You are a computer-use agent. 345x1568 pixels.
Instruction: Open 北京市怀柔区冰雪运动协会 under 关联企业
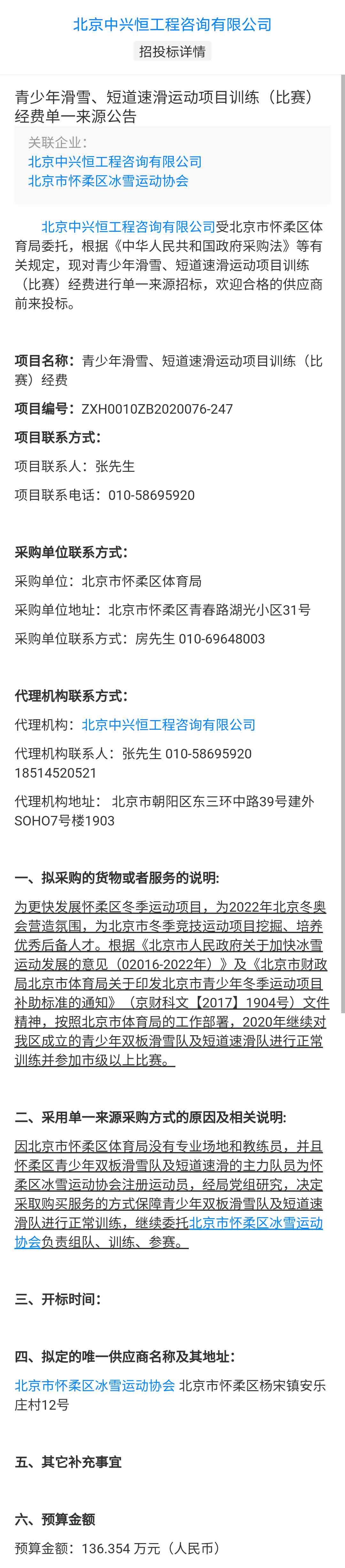point(108,181)
